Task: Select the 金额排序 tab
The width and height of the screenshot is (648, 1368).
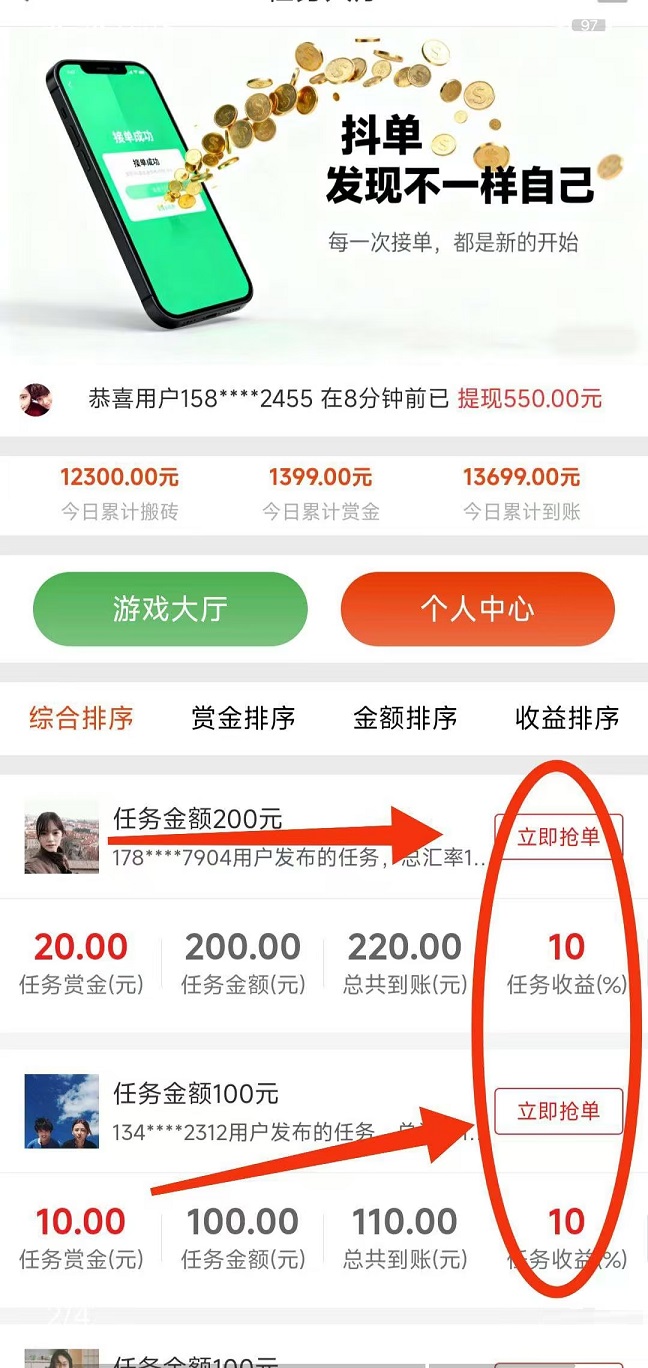Action: tap(405, 717)
